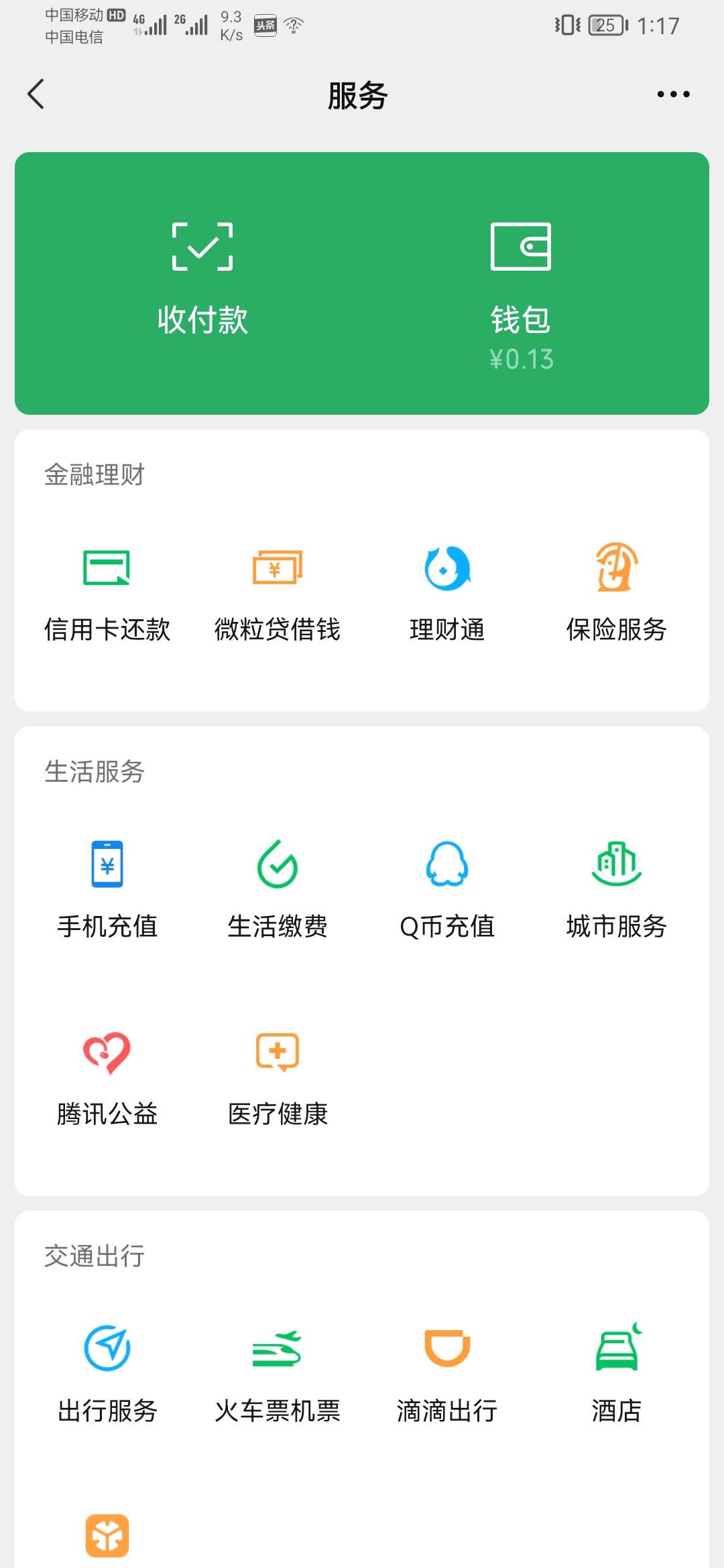Image resolution: width=724 pixels, height=1568 pixels.
Task: Open 城市服务 city services
Action: [617, 889]
